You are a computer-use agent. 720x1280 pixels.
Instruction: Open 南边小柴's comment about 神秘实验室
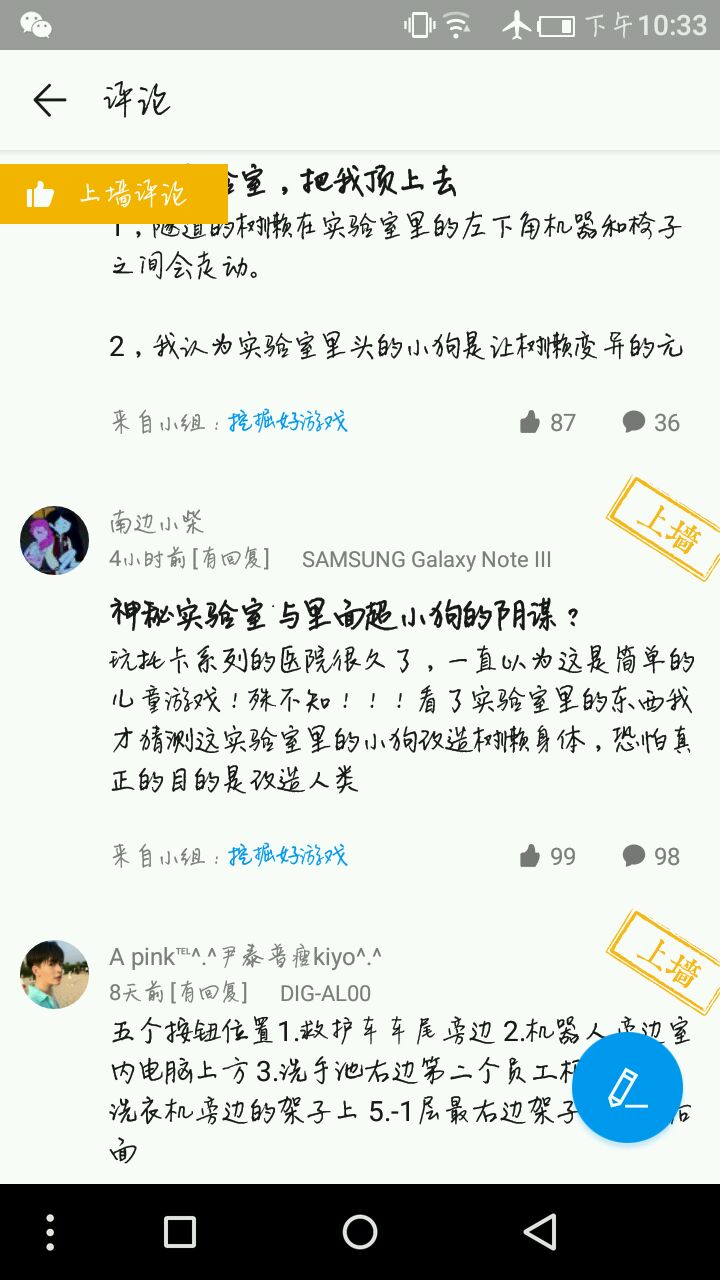(400, 700)
